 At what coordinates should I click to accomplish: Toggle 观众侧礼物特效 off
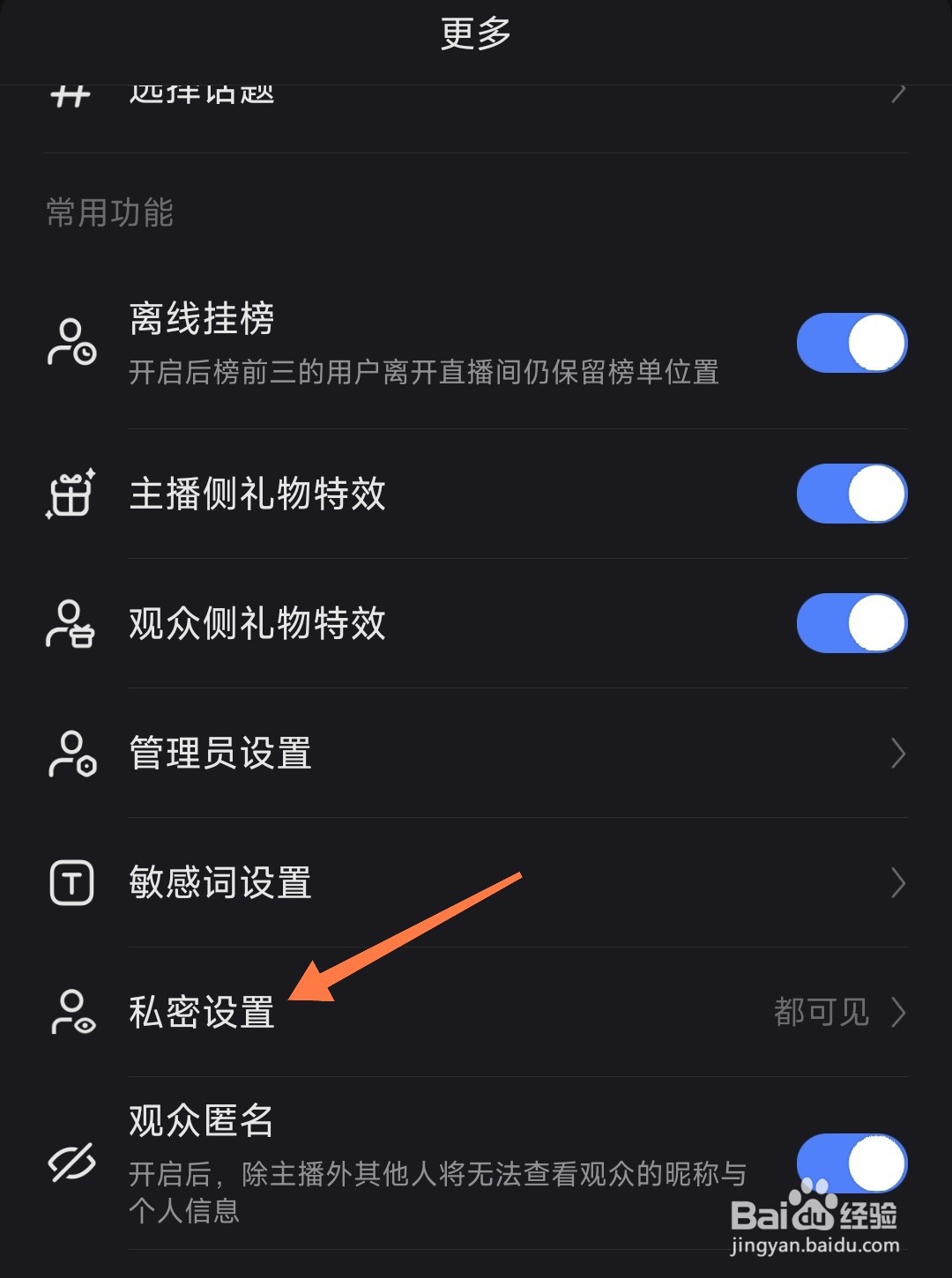852,624
